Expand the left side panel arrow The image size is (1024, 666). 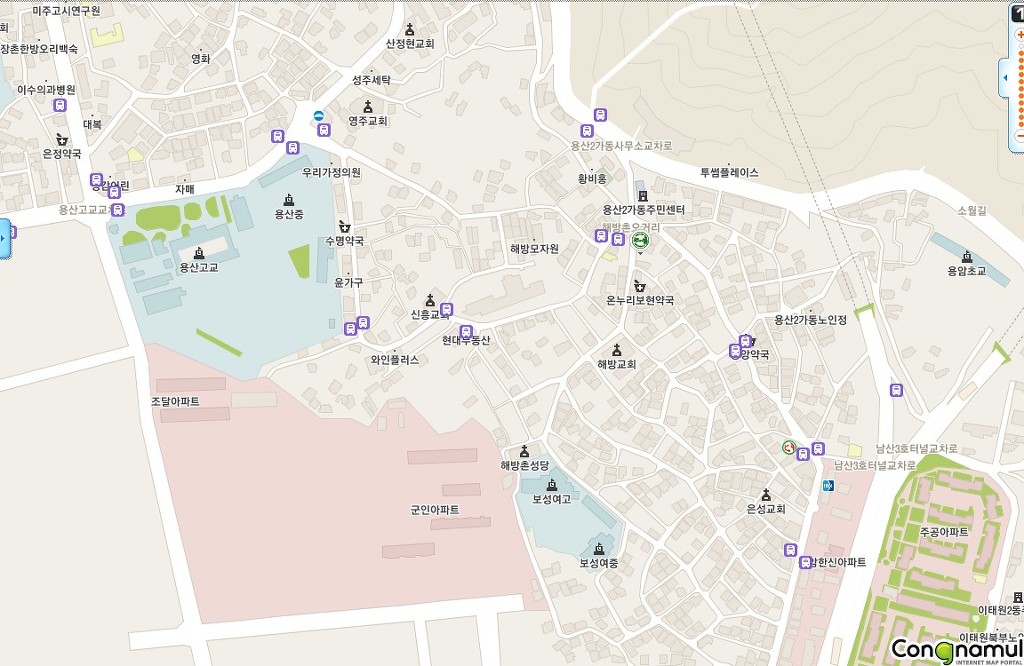[4, 237]
